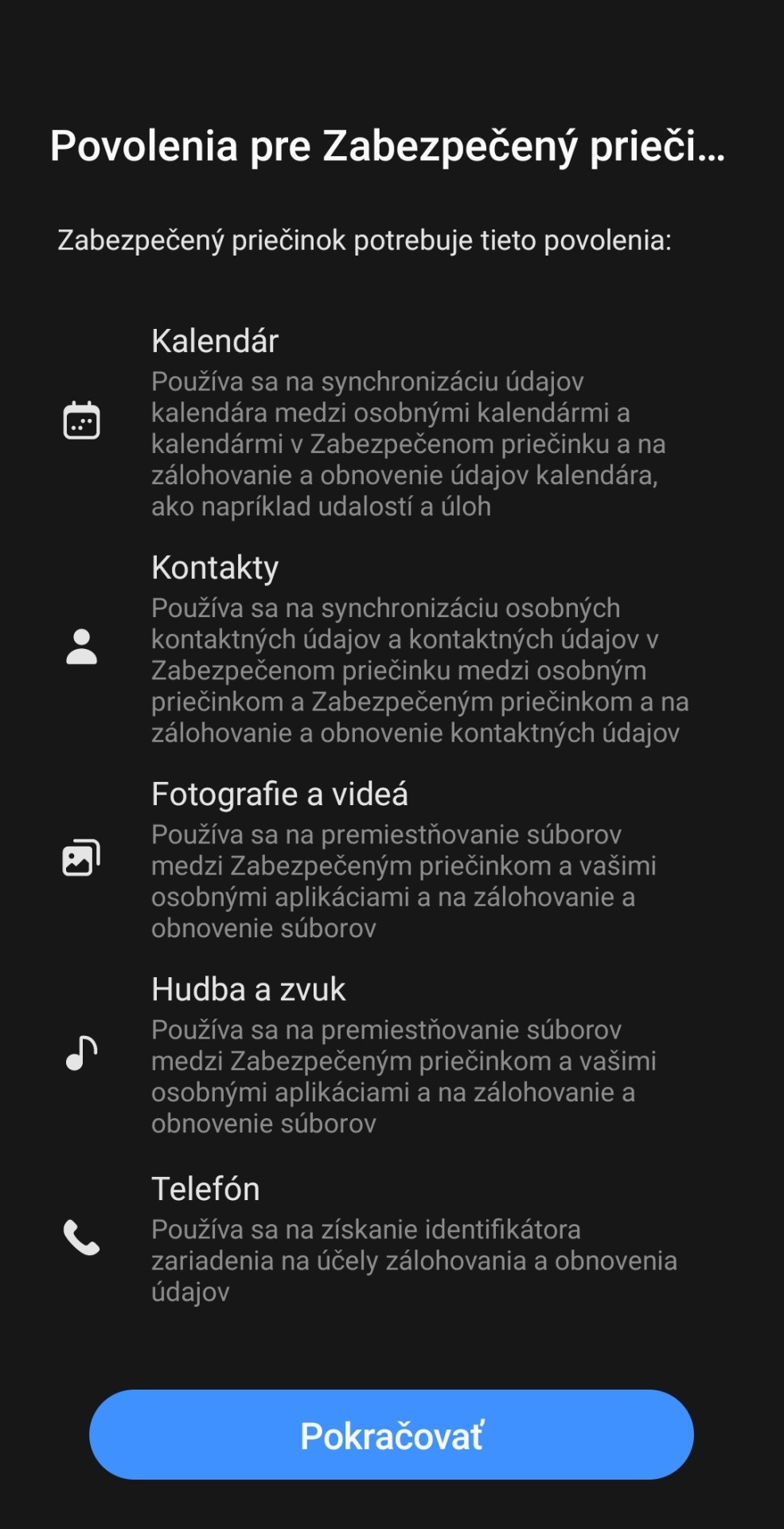Screen dimensions: 784x1529
Task: Tap the Pokračovať button
Action: point(392,1434)
